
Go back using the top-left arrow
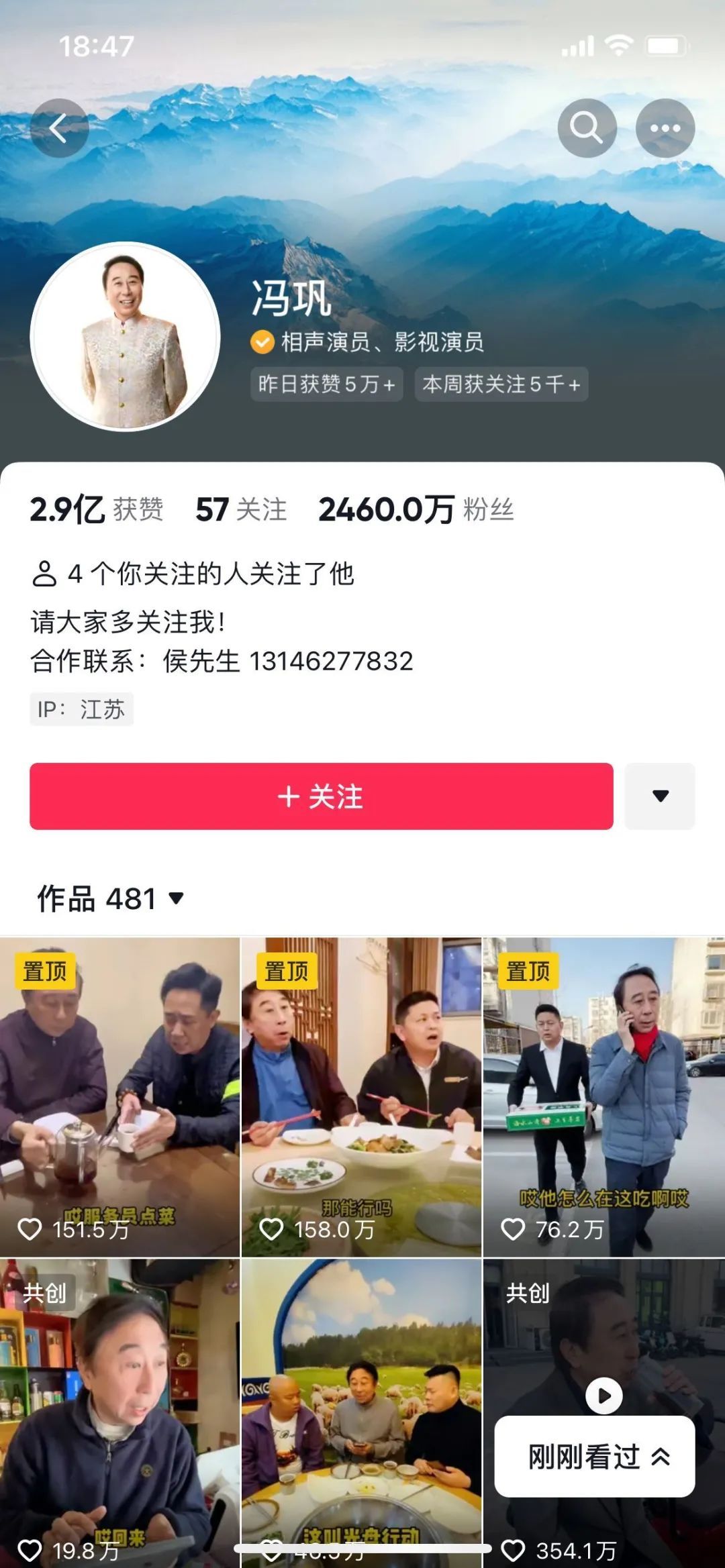tap(59, 128)
